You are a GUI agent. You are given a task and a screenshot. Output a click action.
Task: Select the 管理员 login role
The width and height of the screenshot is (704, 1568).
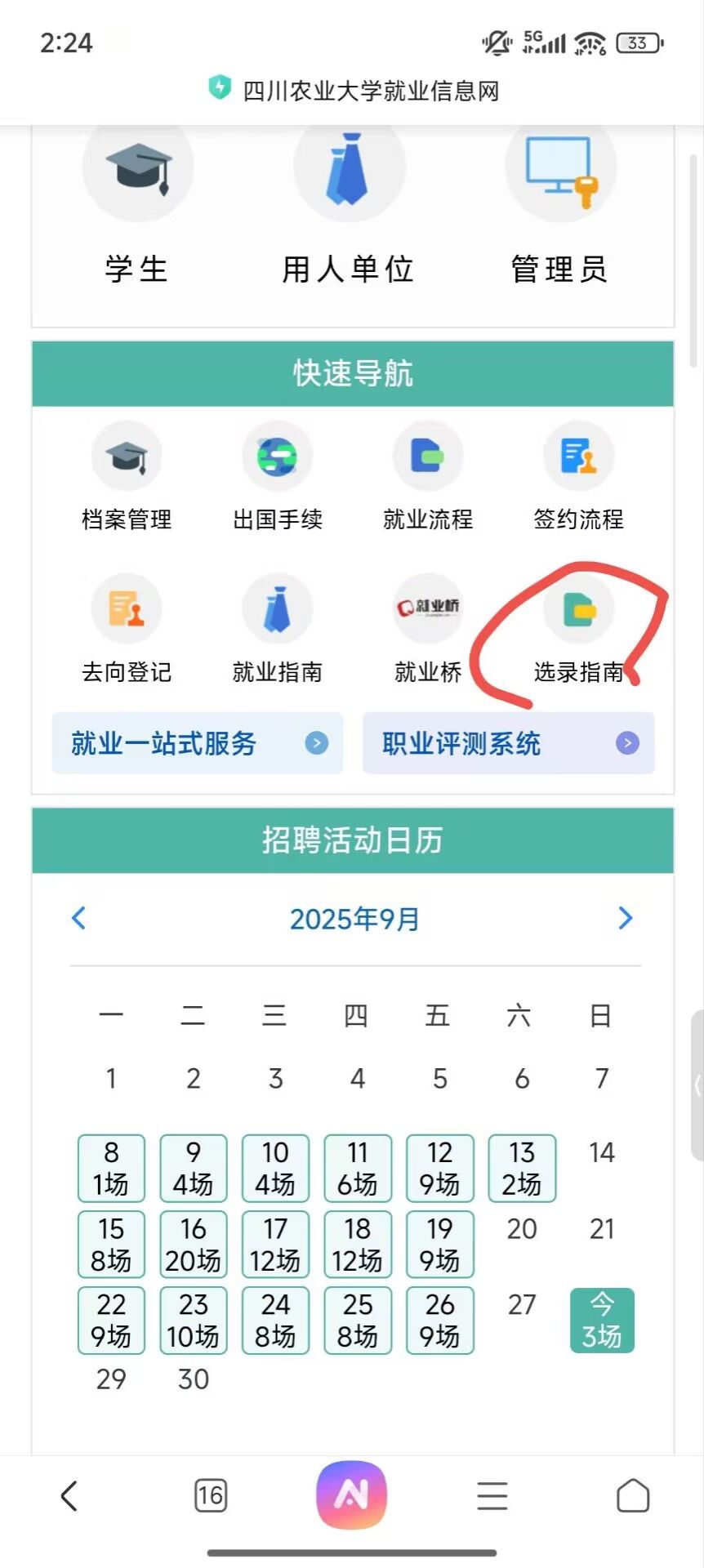pyautogui.click(x=559, y=204)
